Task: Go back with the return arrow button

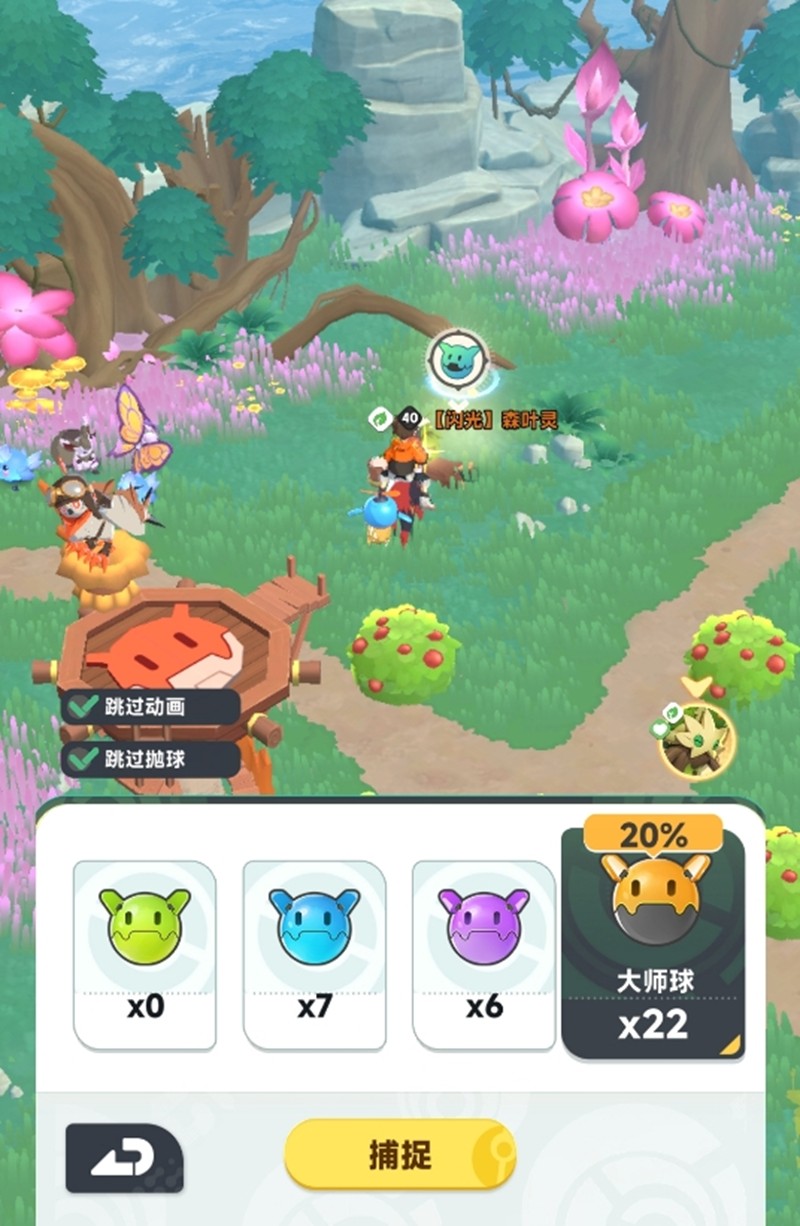Action: point(124,1157)
